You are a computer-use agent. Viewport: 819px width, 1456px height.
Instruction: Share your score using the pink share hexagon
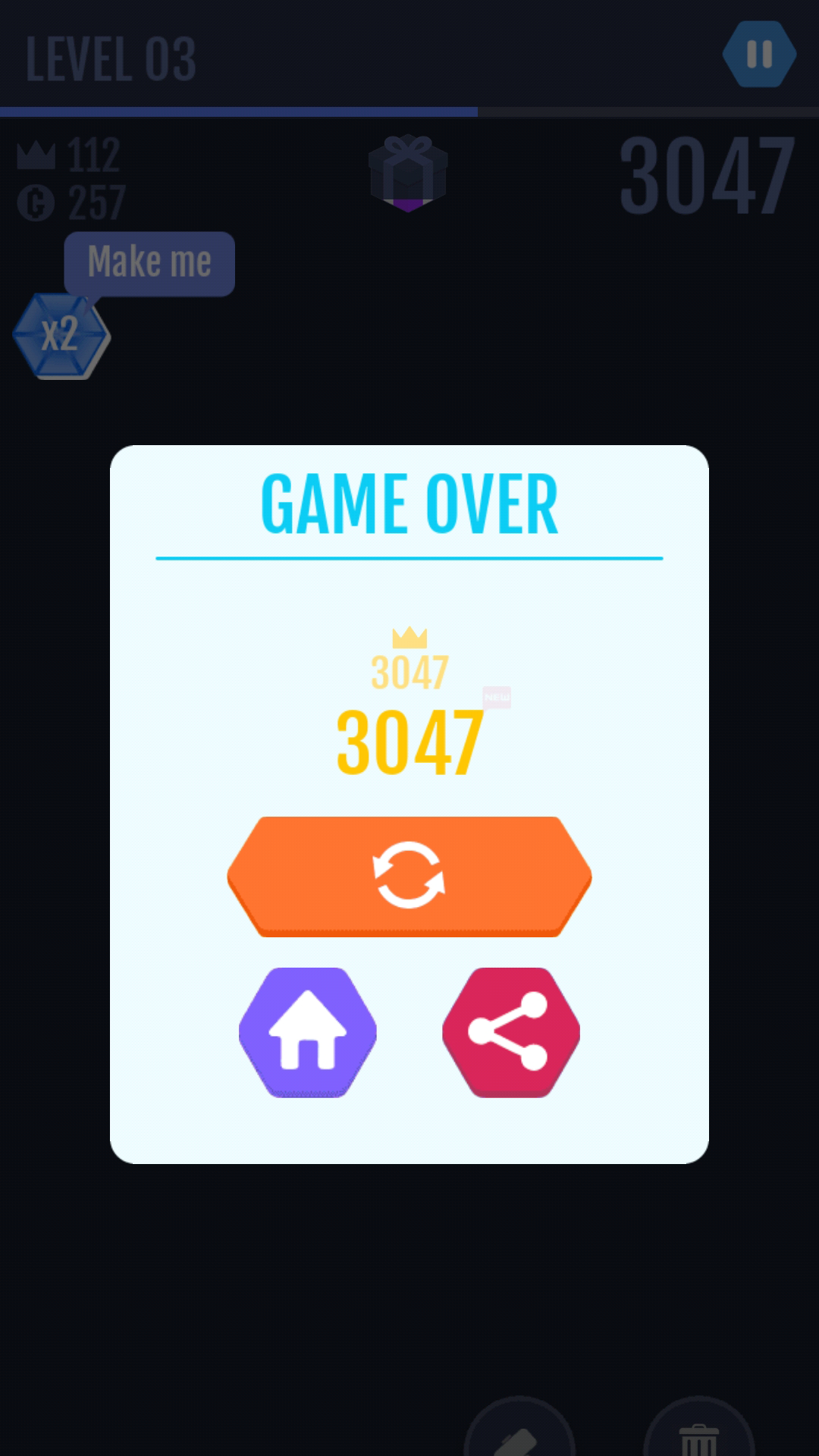pyautogui.click(x=512, y=1031)
